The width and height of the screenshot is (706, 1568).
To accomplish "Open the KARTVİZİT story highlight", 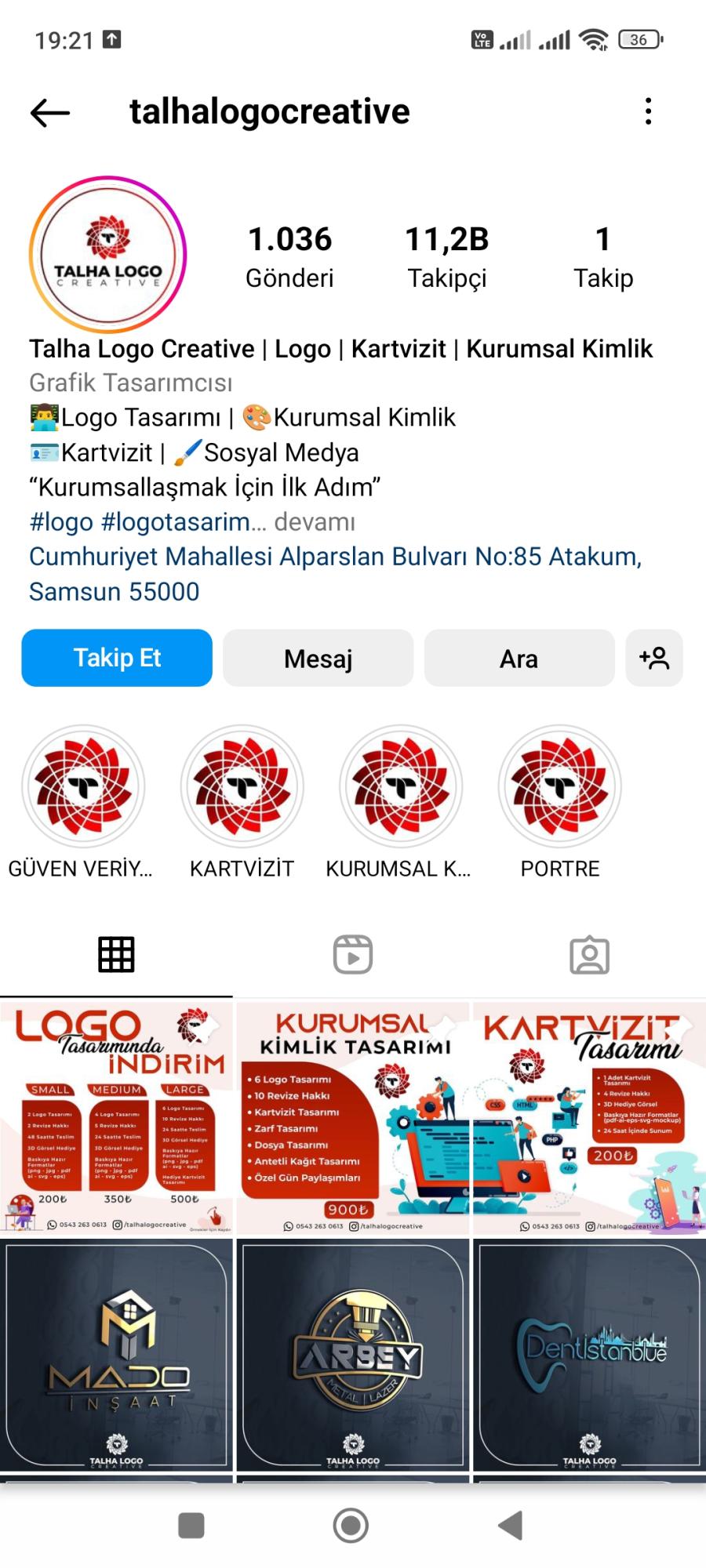I will pyautogui.click(x=242, y=786).
